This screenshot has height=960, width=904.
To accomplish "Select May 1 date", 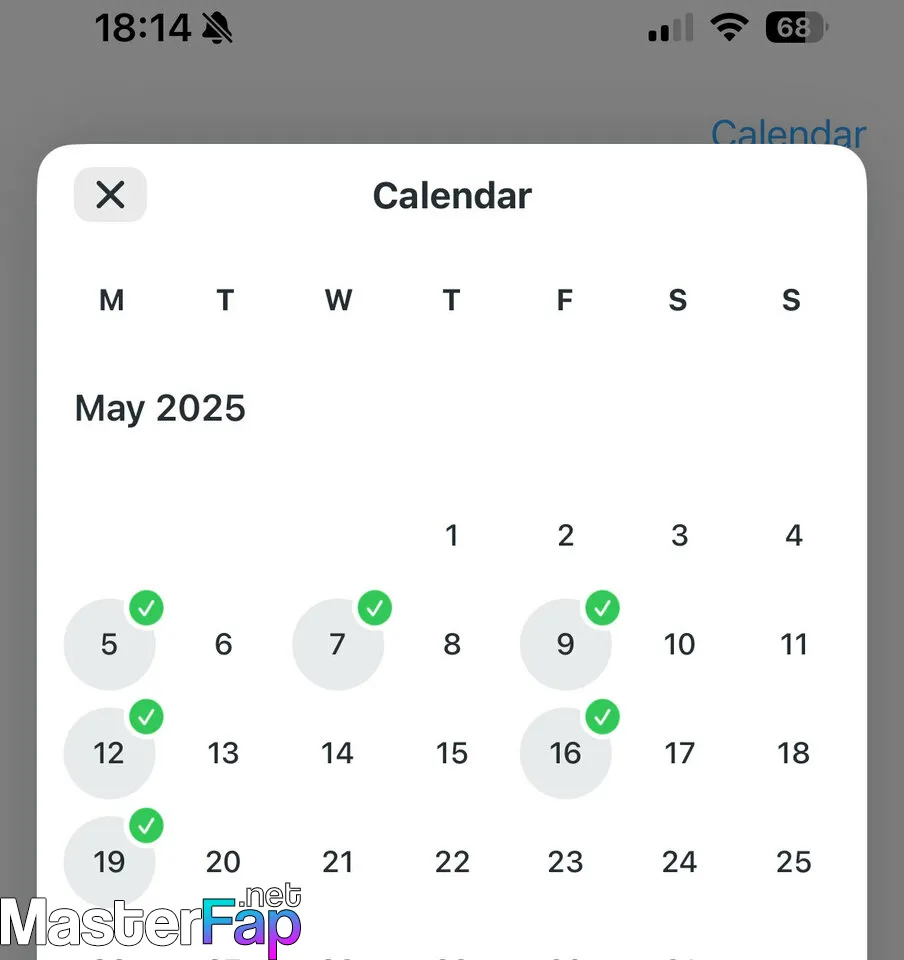I will pos(451,536).
